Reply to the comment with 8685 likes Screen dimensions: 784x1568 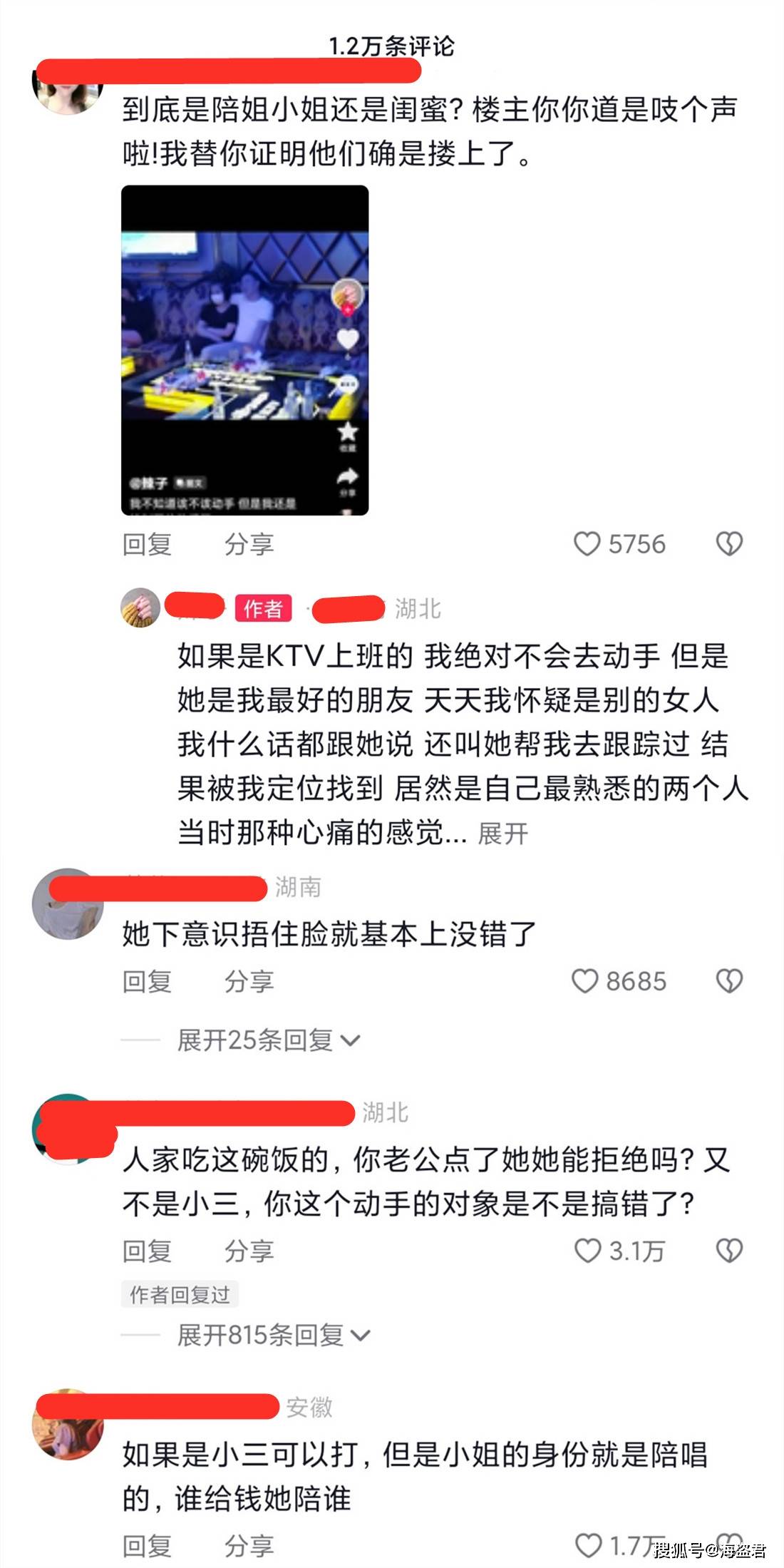click(148, 981)
